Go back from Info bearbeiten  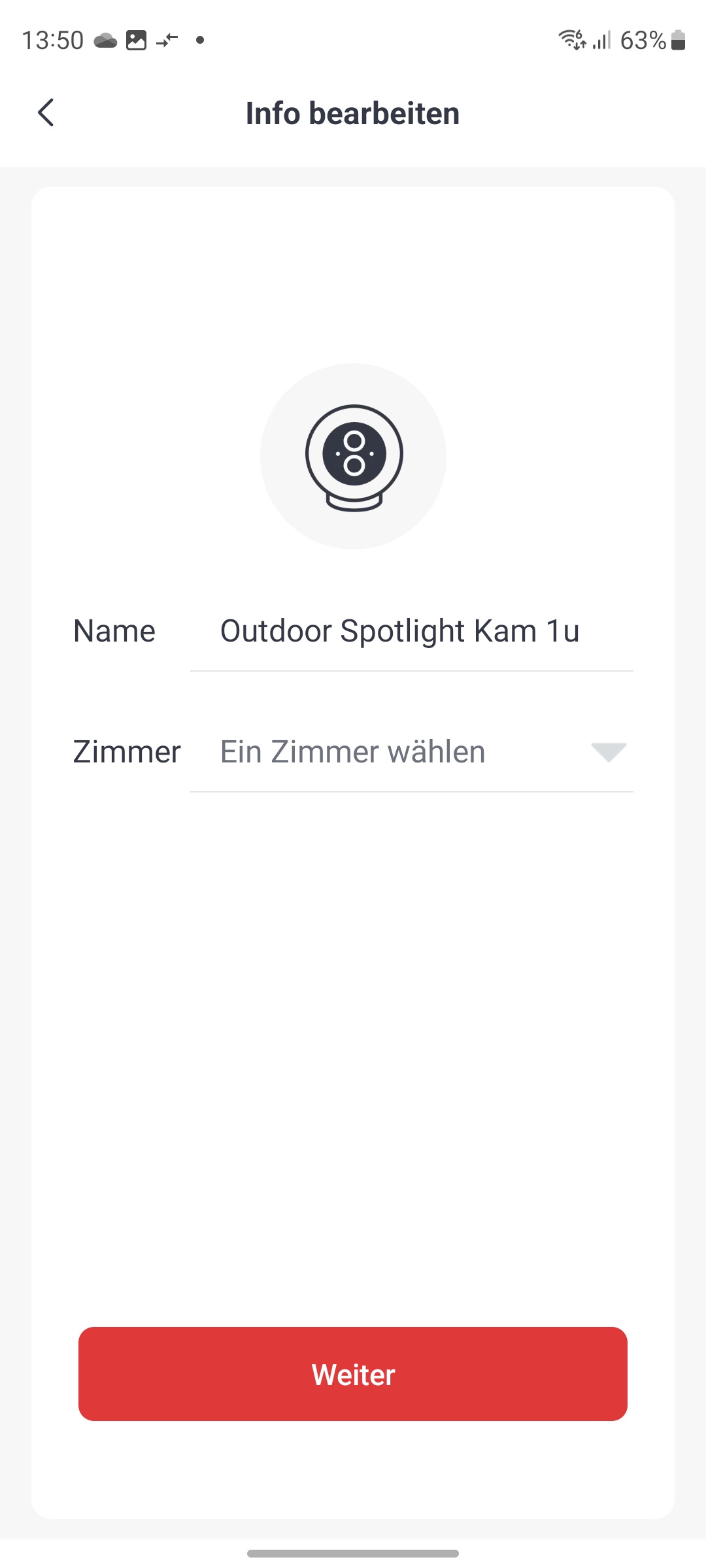[x=46, y=113]
